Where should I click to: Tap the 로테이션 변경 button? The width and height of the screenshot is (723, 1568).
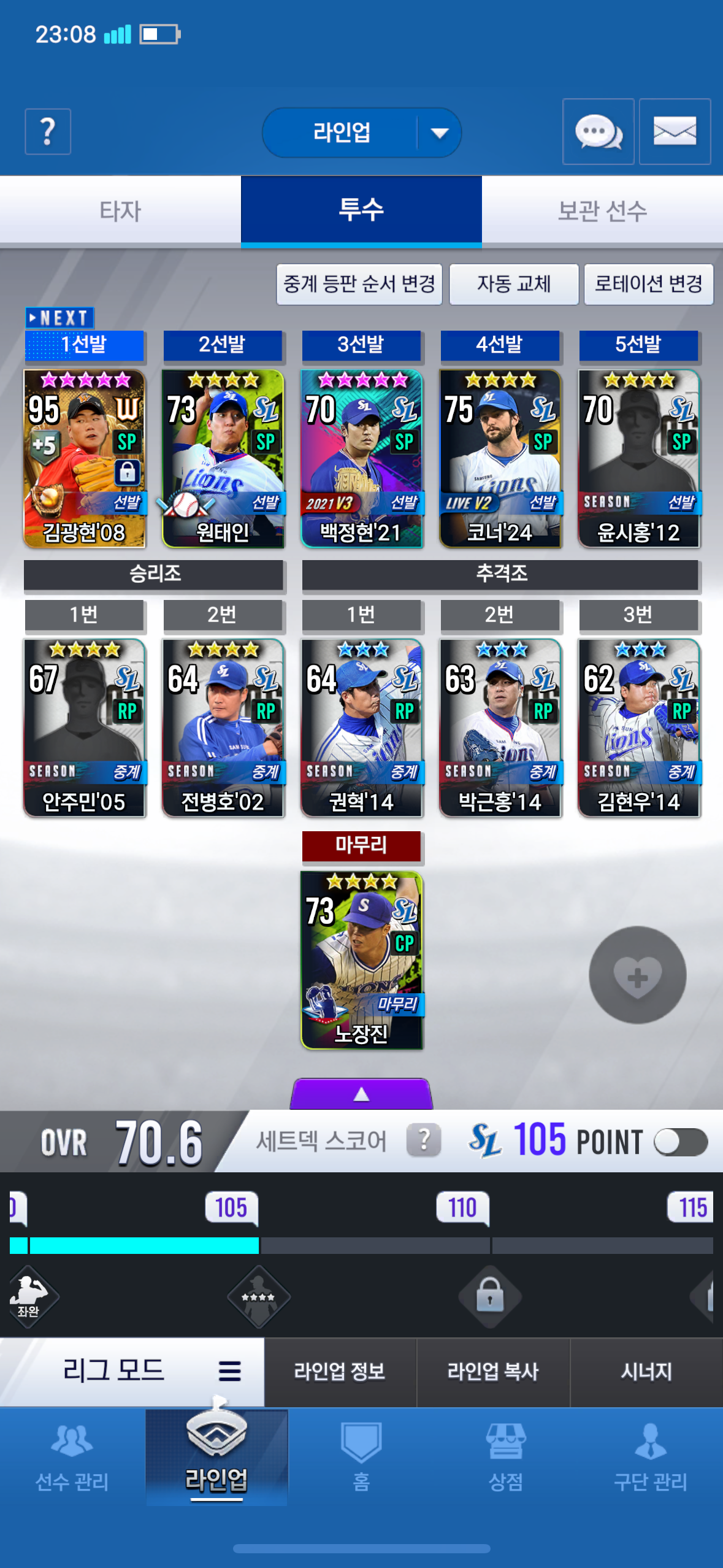(x=648, y=284)
